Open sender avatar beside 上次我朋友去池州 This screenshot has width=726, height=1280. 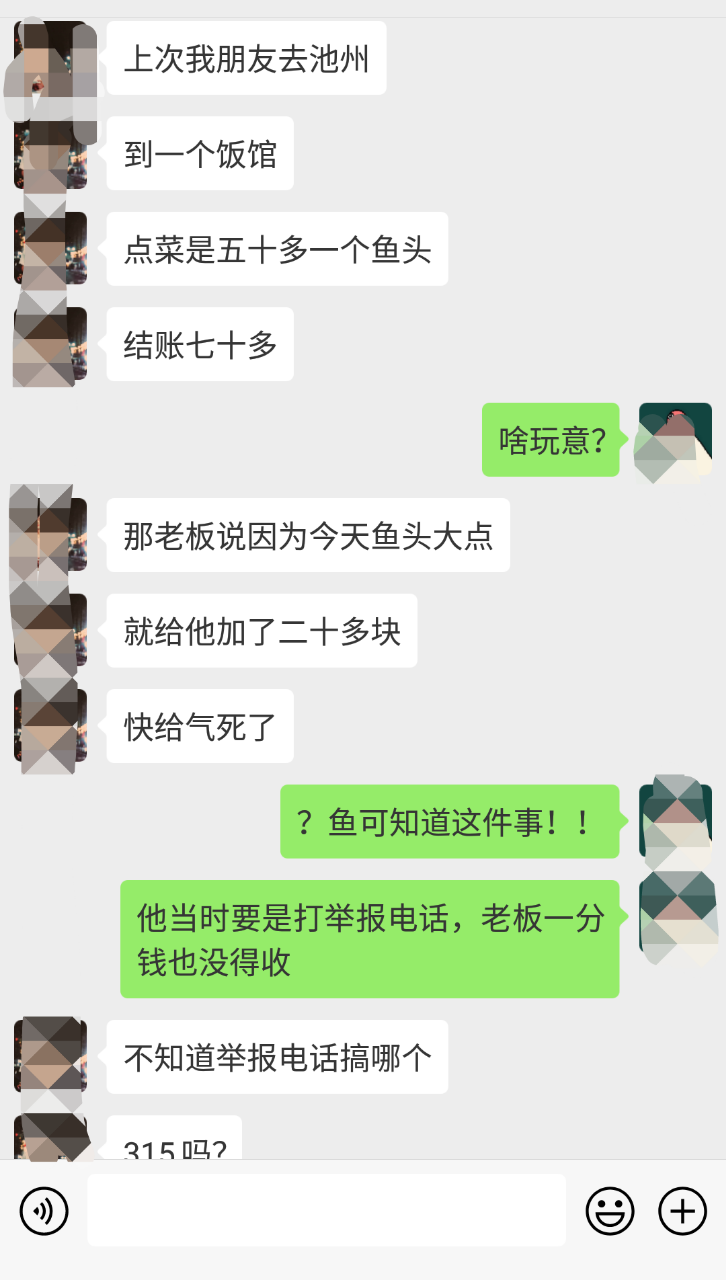[50, 58]
